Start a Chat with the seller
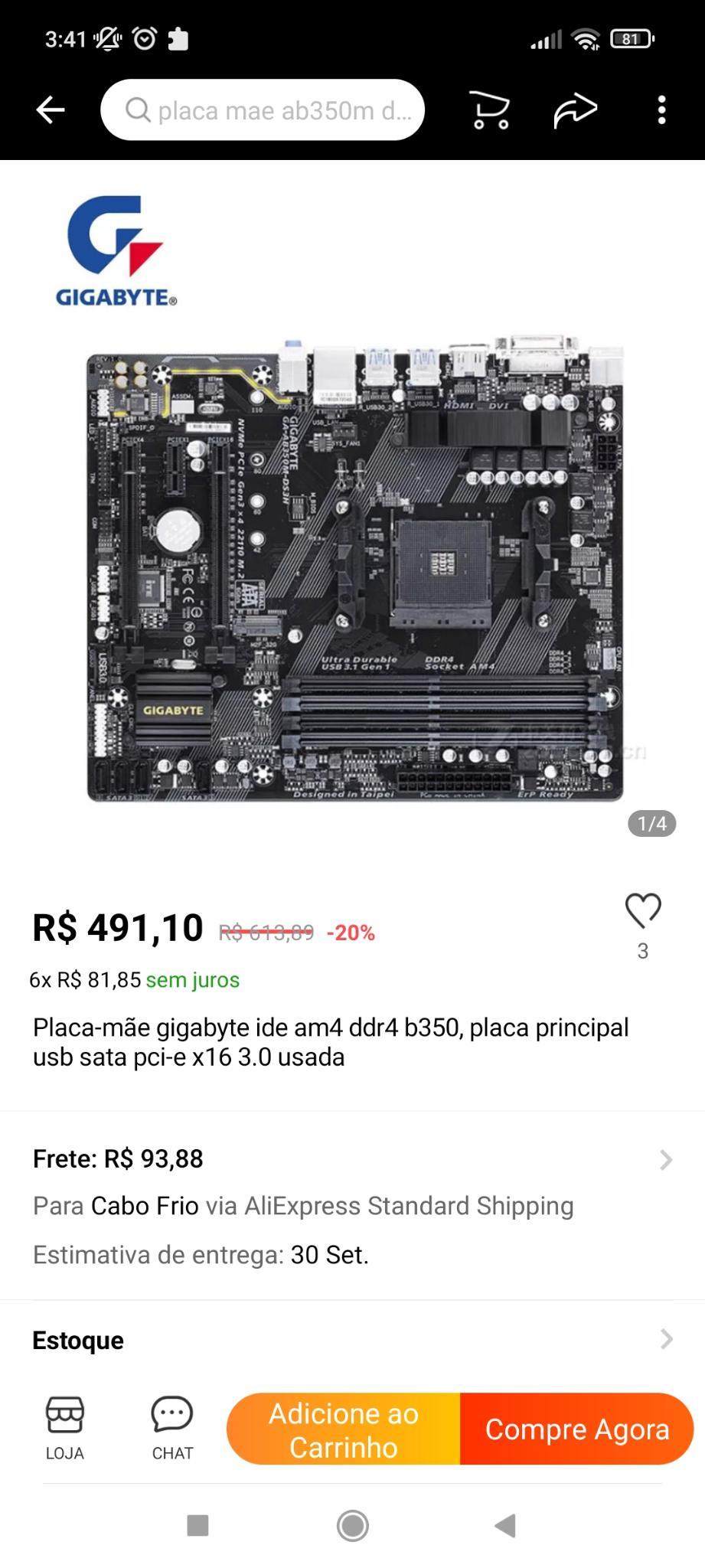Screen dimensions: 705x1568 [172, 1429]
